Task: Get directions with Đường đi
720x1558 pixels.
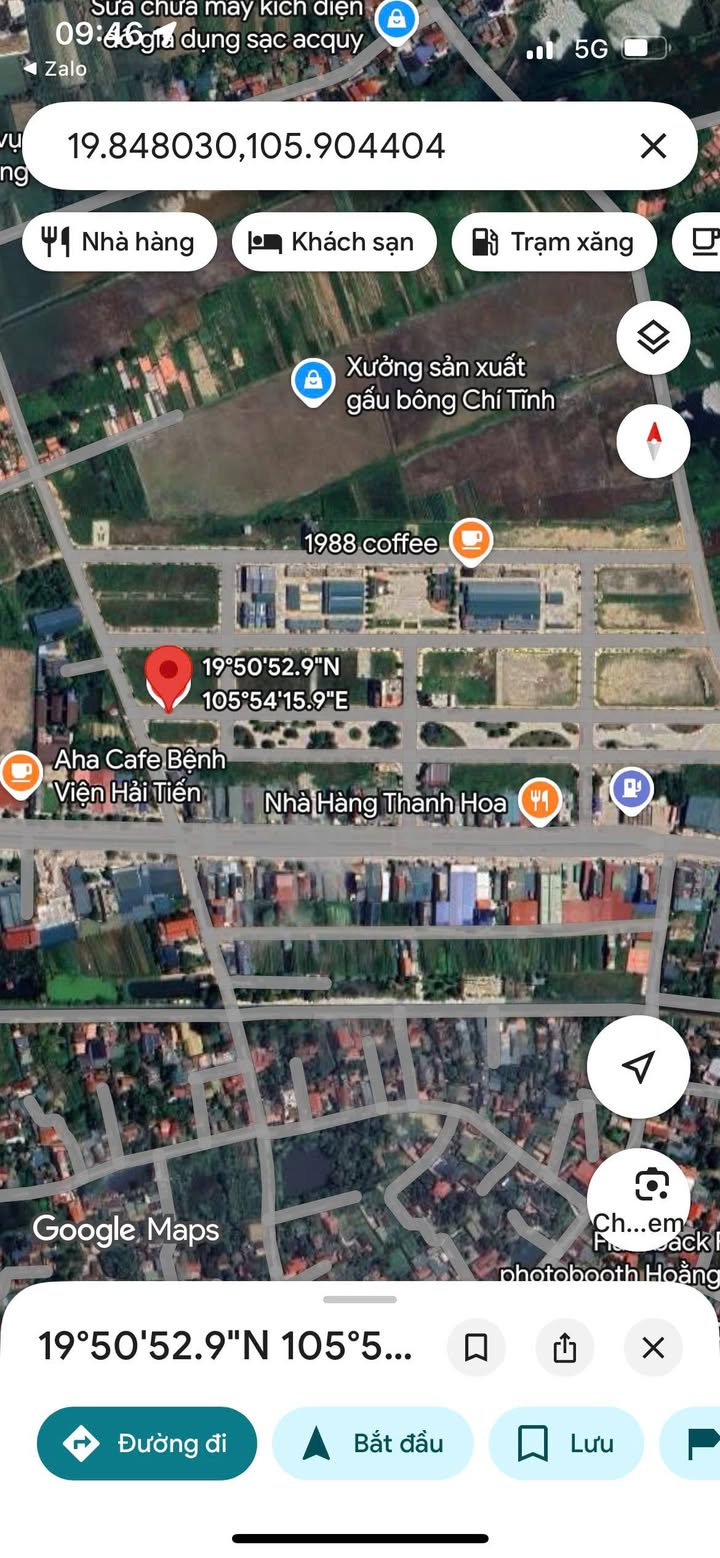Action: 147,1443
